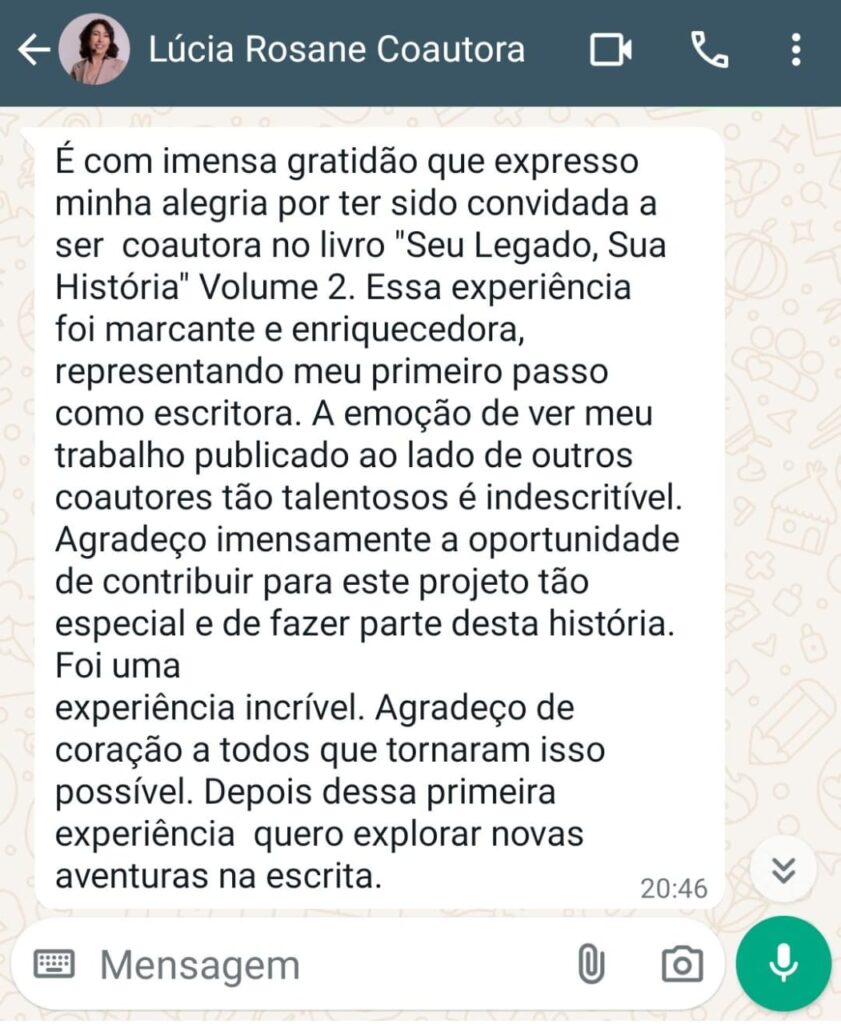Jump to the latest messages
Screen dimensions: 841x1024
(783, 869)
